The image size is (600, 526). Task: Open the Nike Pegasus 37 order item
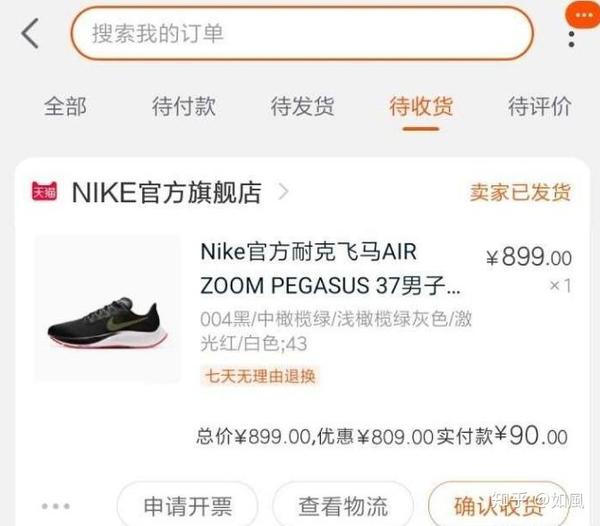pyautogui.click(x=330, y=300)
